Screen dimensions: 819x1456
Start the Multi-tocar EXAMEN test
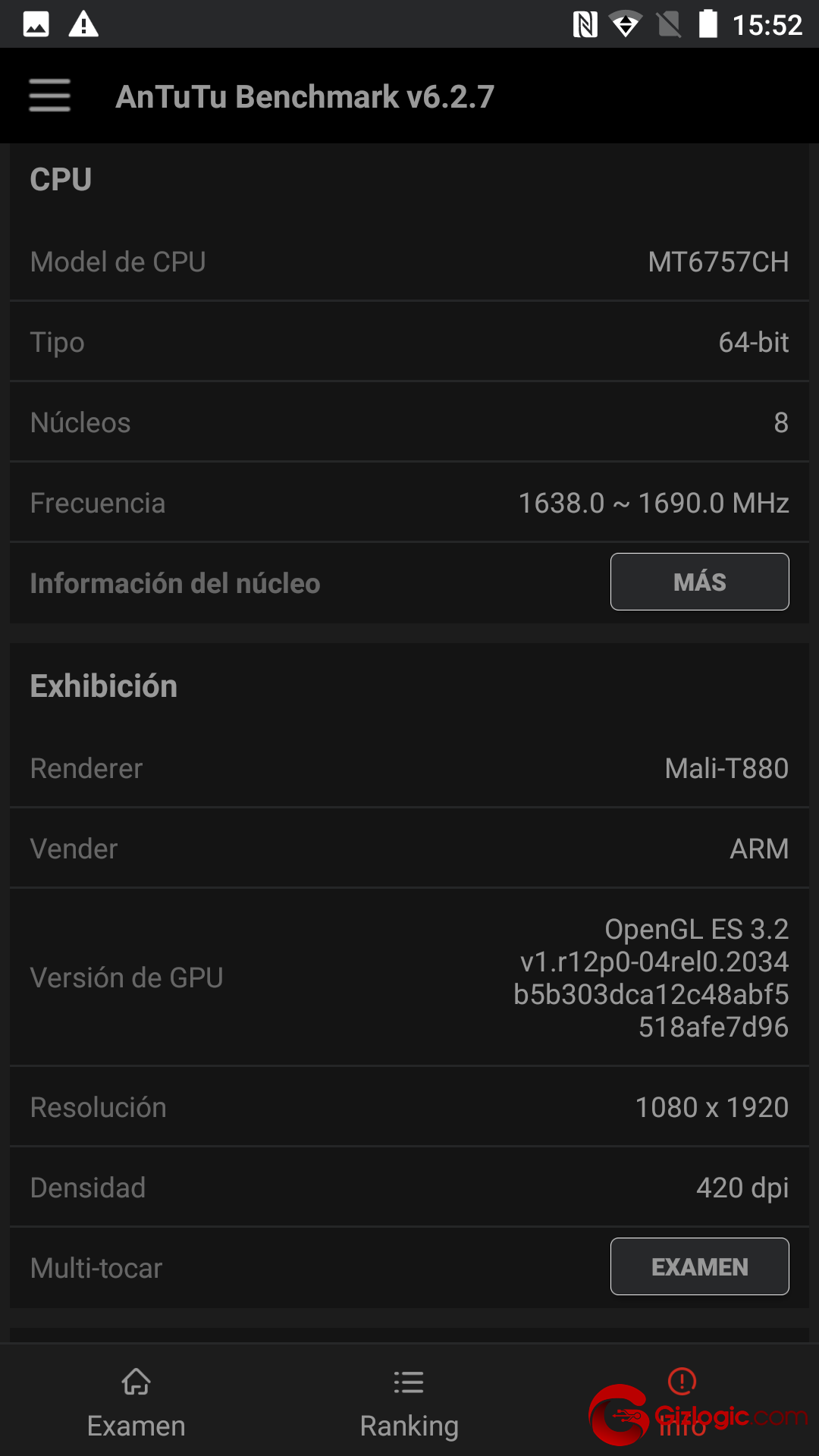[x=699, y=1266]
